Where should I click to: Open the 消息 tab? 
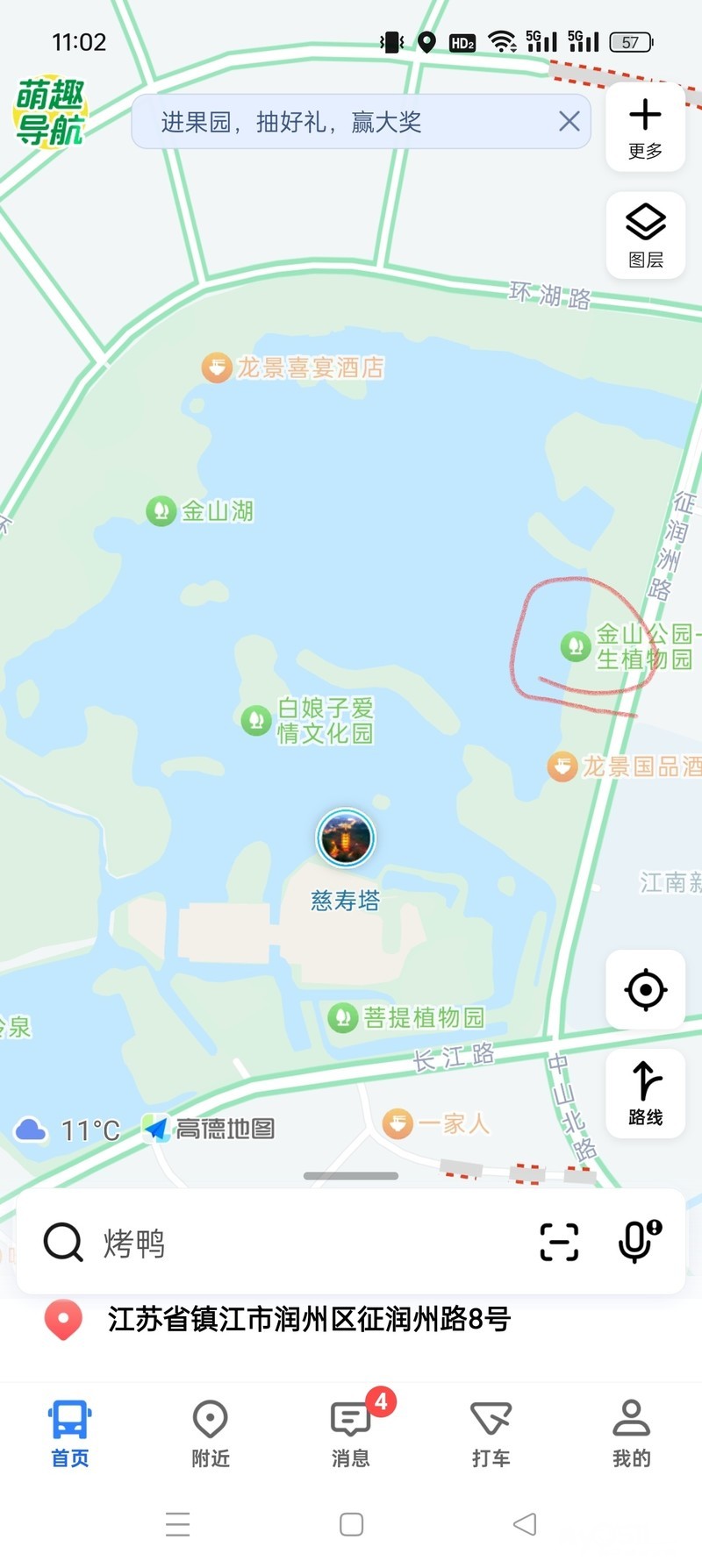click(x=351, y=1433)
